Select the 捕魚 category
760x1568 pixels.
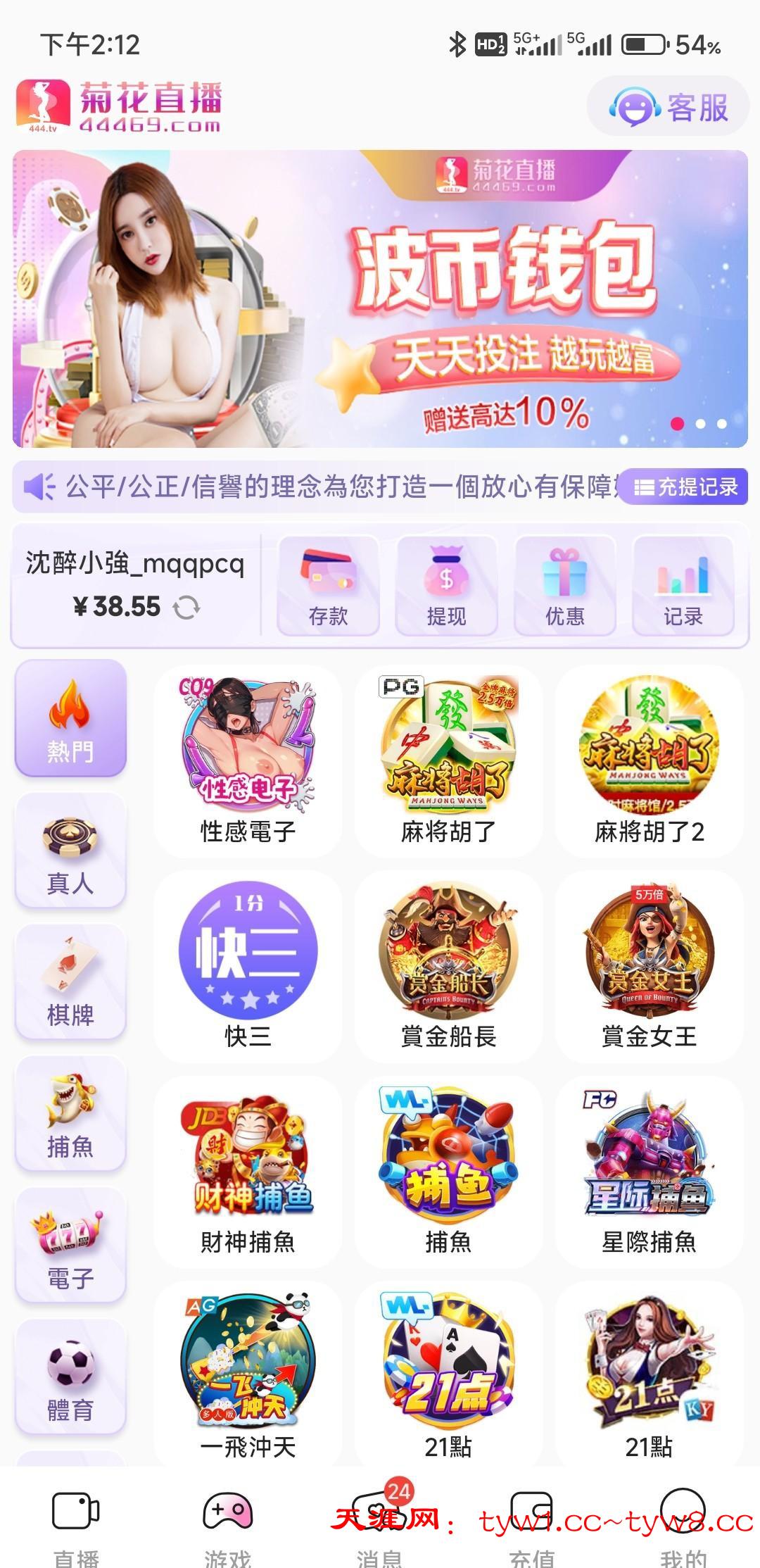tap(70, 1114)
